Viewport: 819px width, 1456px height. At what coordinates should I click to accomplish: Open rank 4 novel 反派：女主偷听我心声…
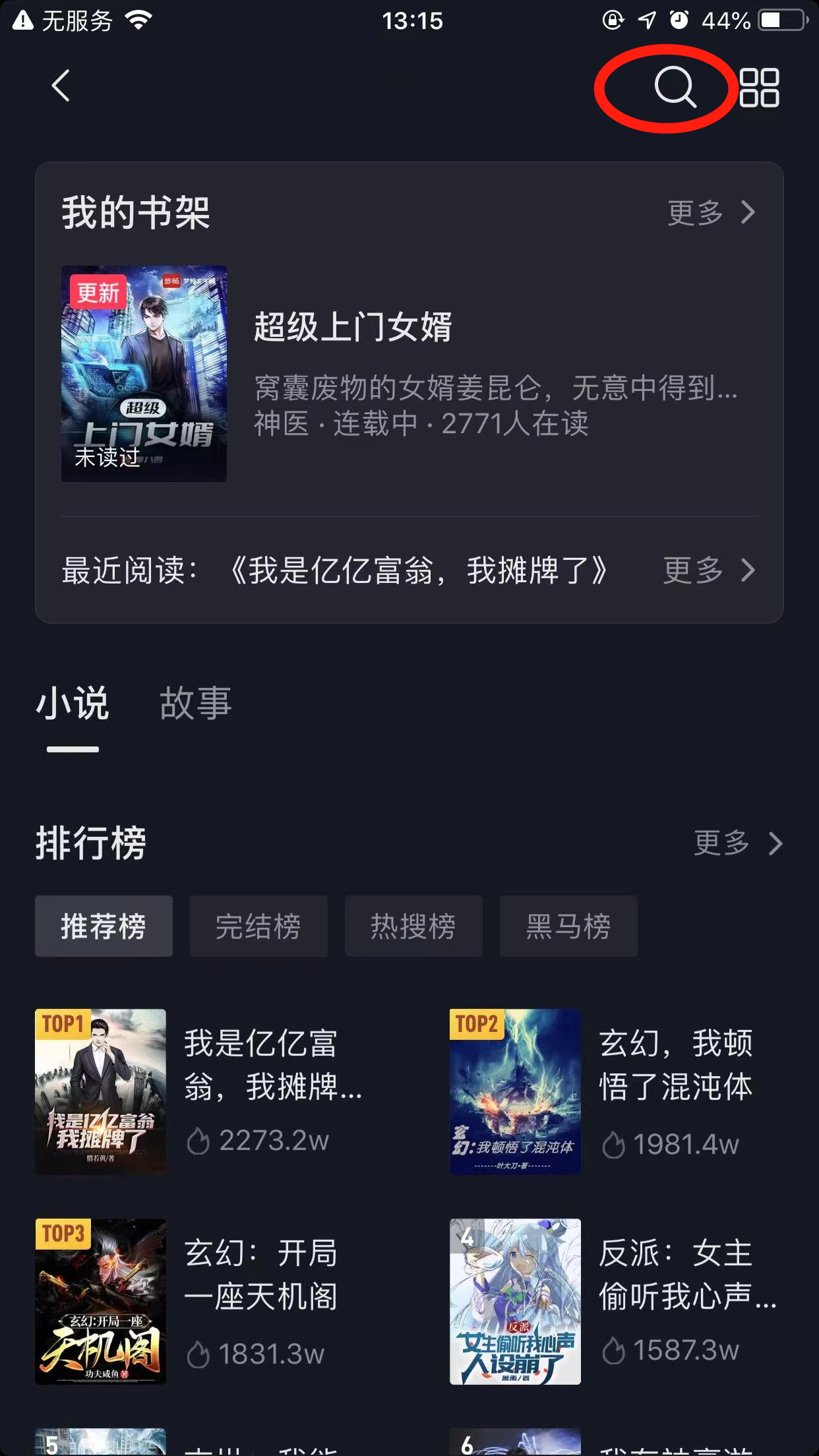[x=613, y=1301]
